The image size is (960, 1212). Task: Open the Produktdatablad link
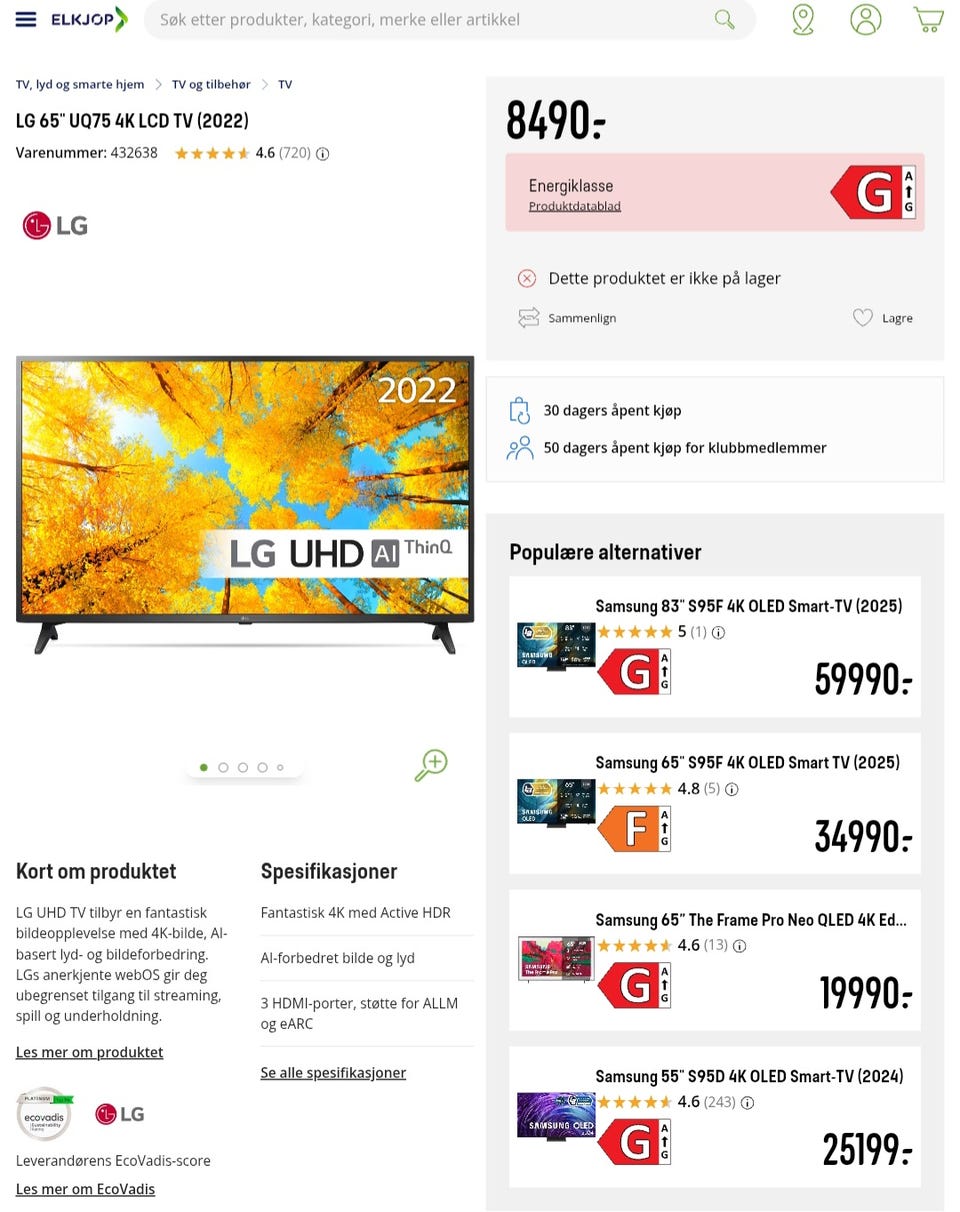point(575,205)
